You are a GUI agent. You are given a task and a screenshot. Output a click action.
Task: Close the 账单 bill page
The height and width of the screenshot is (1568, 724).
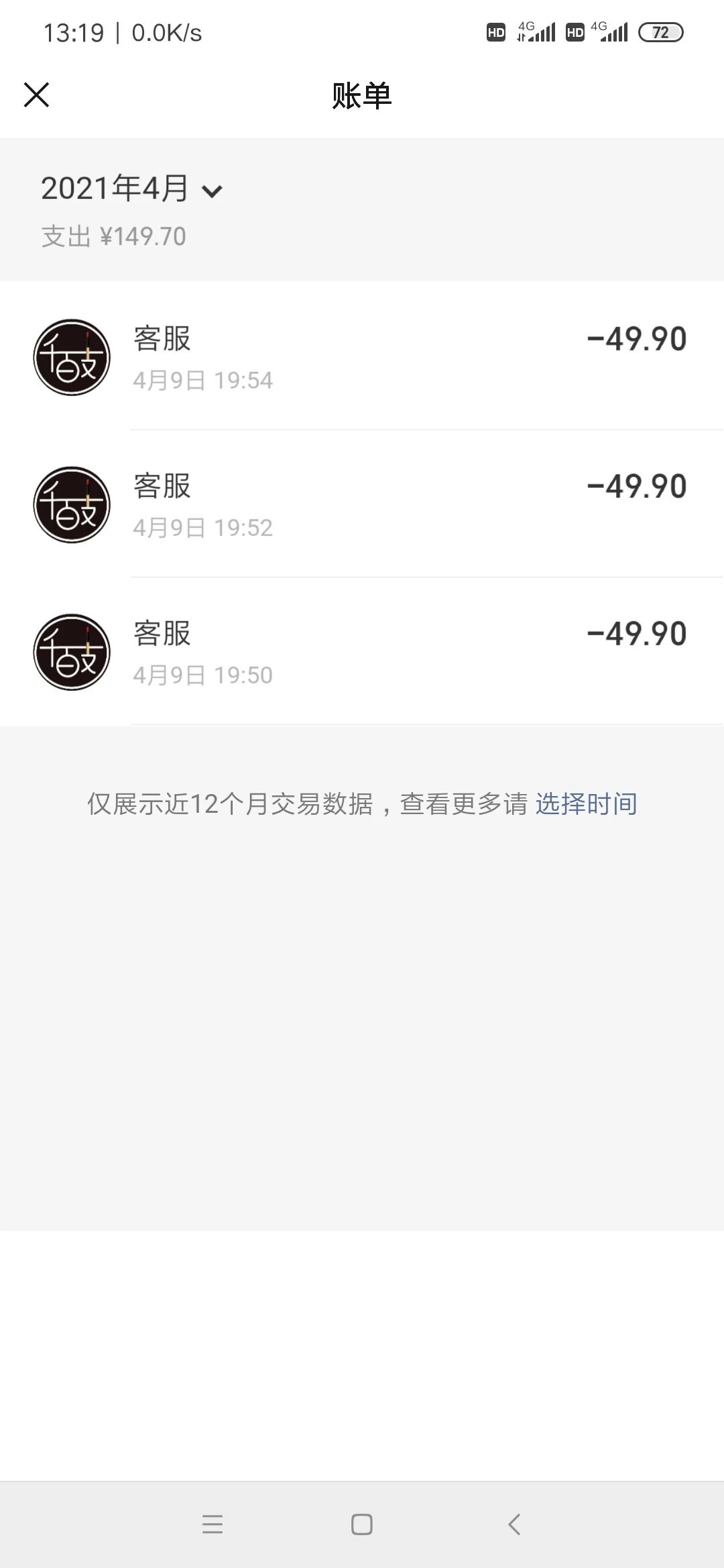pos(37,95)
